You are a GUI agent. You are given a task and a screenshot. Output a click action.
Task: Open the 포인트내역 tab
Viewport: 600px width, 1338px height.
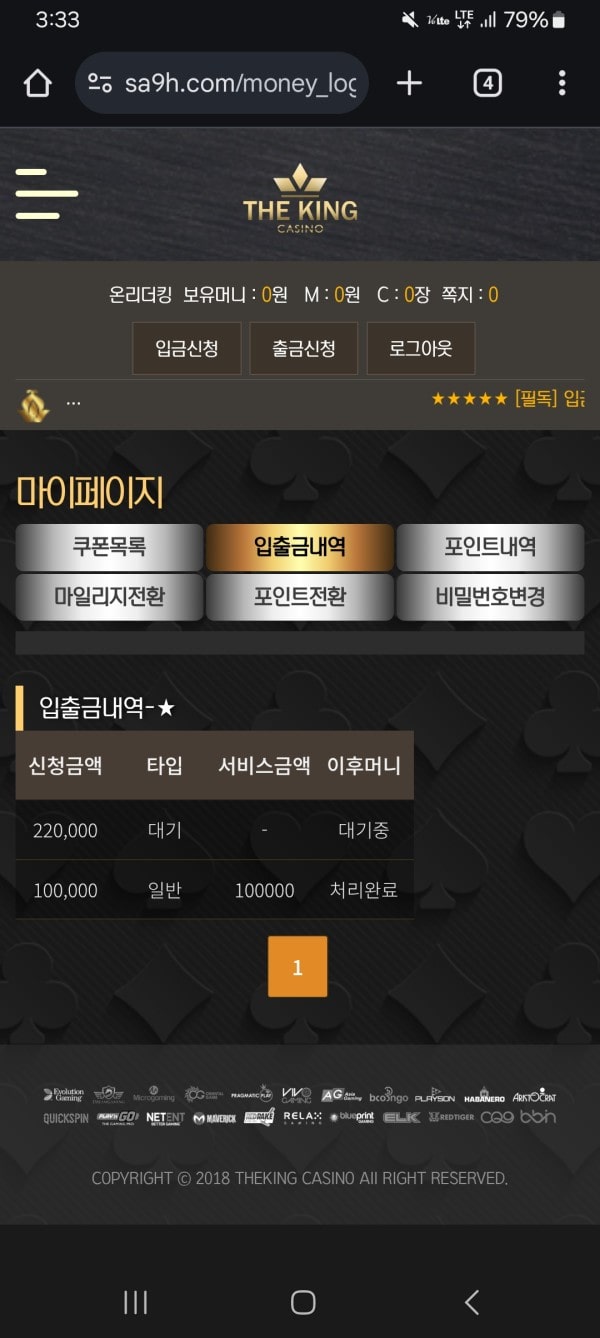pos(490,547)
